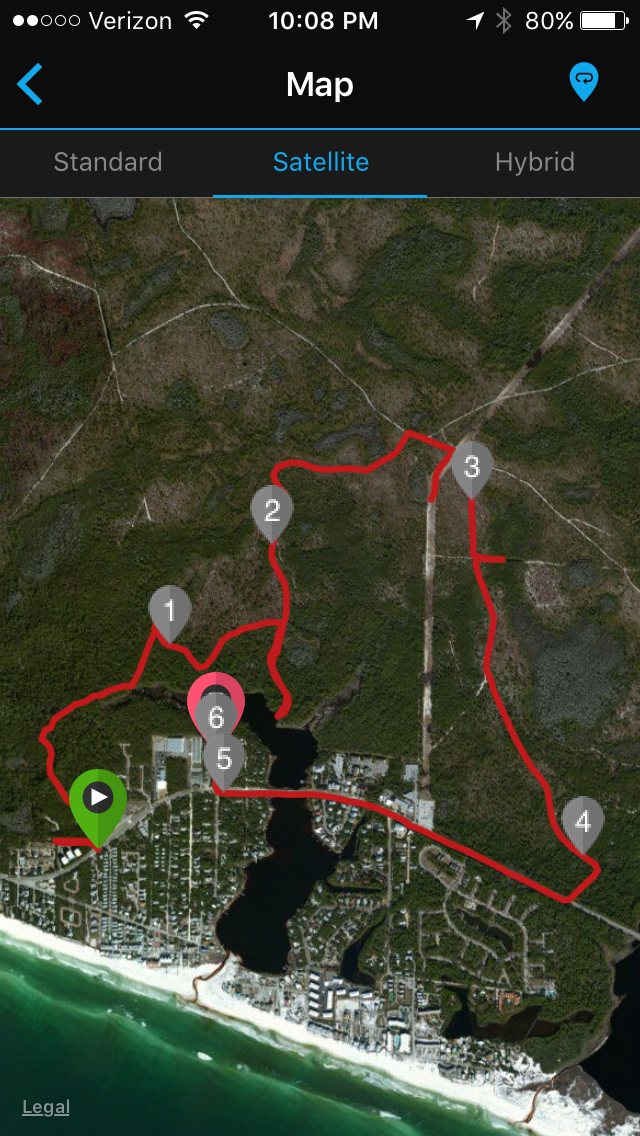The width and height of the screenshot is (640, 1136).
Task: Tap the blue lap marker icon
Action: (x=584, y=82)
